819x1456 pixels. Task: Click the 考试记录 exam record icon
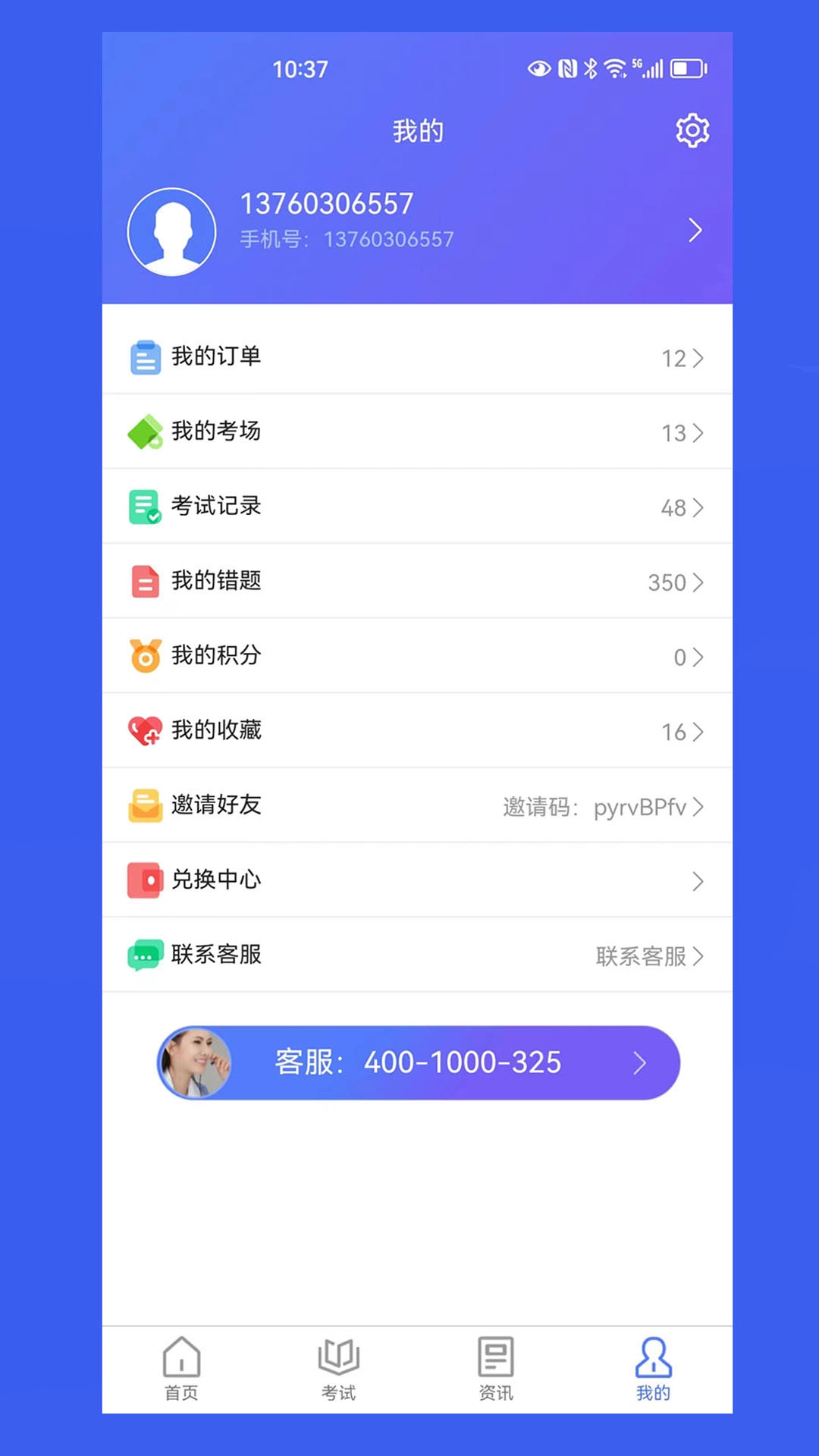pyautogui.click(x=145, y=506)
